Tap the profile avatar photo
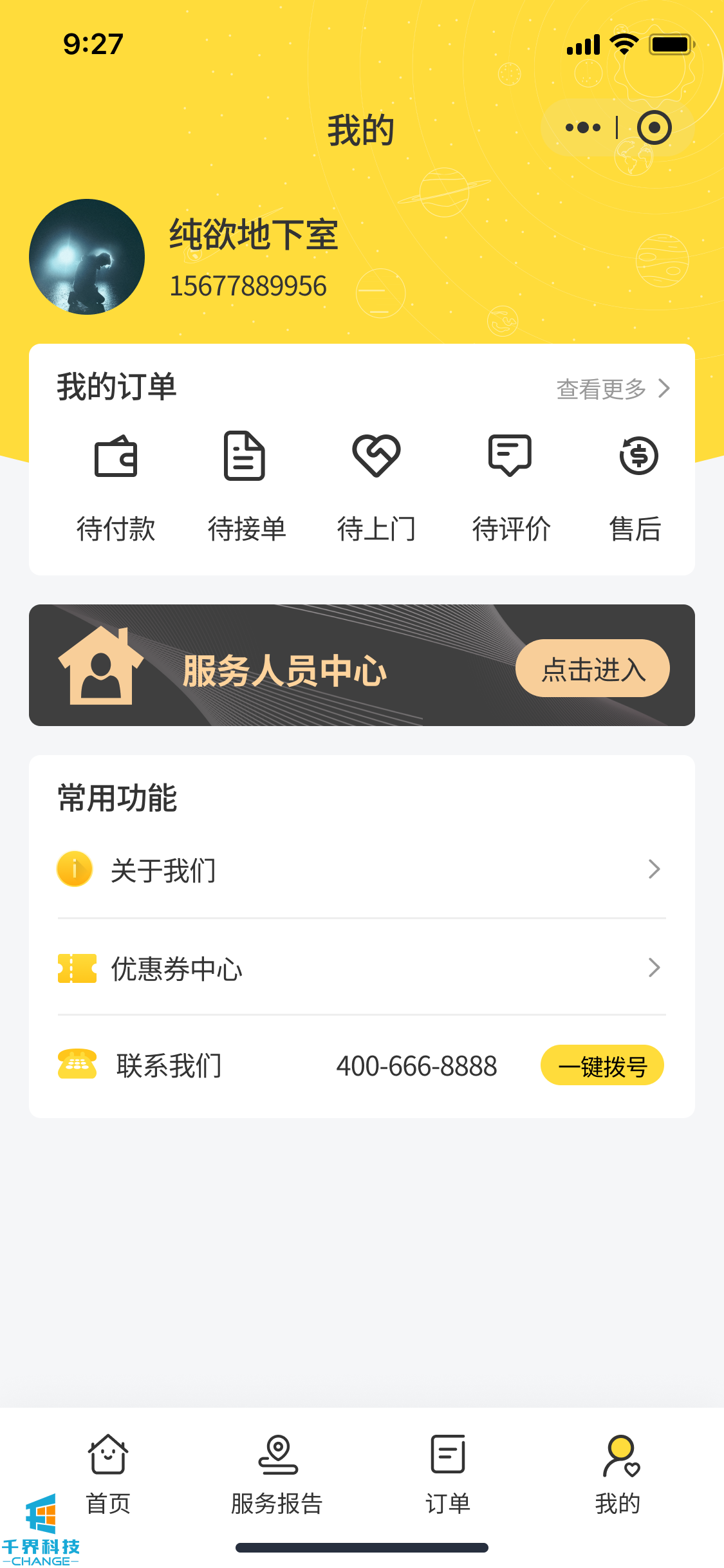This screenshot has height=1568, width=724. coord(87,257)
